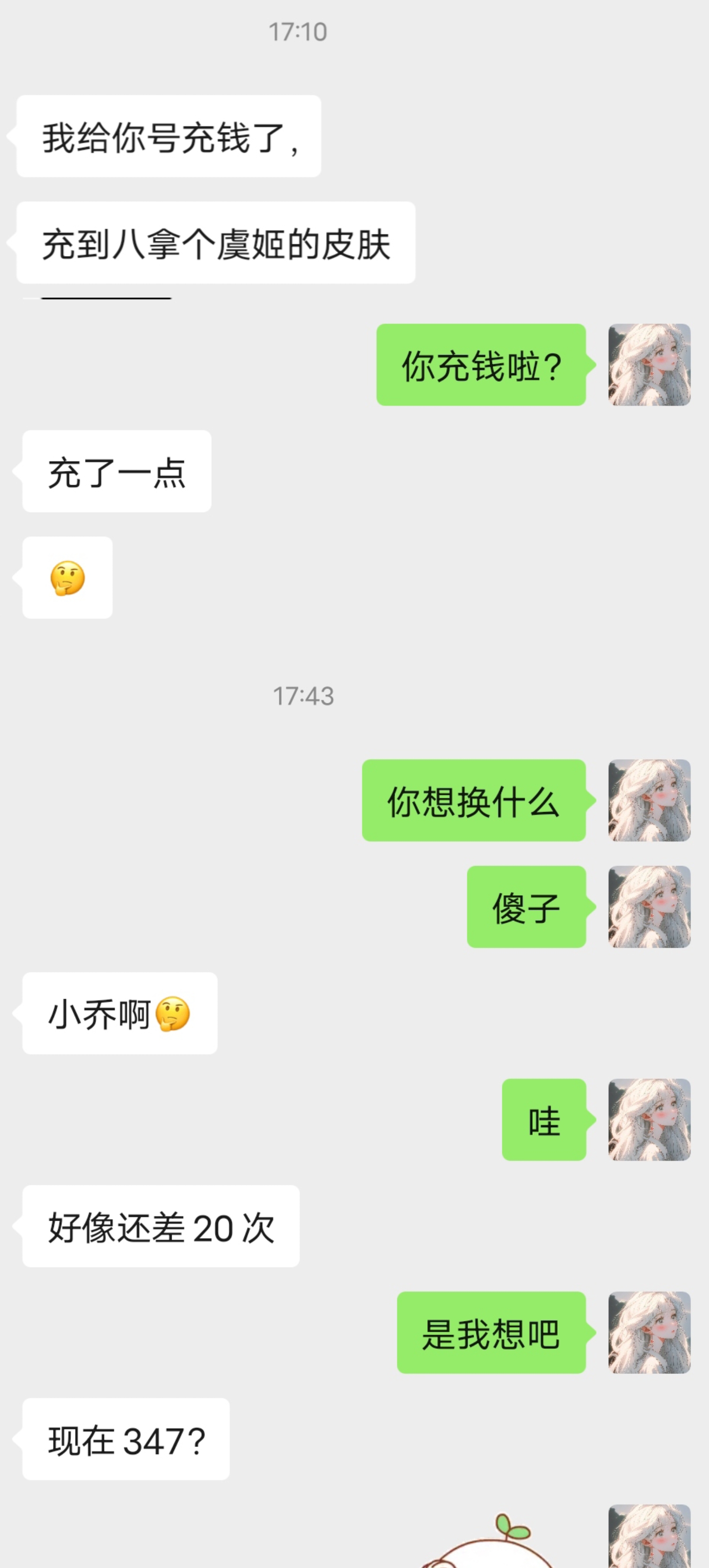Select the avatar next to "哇"
The width and height of the screenshot is (709, 1568).
pyautogui.click(x=649, y=1120)
